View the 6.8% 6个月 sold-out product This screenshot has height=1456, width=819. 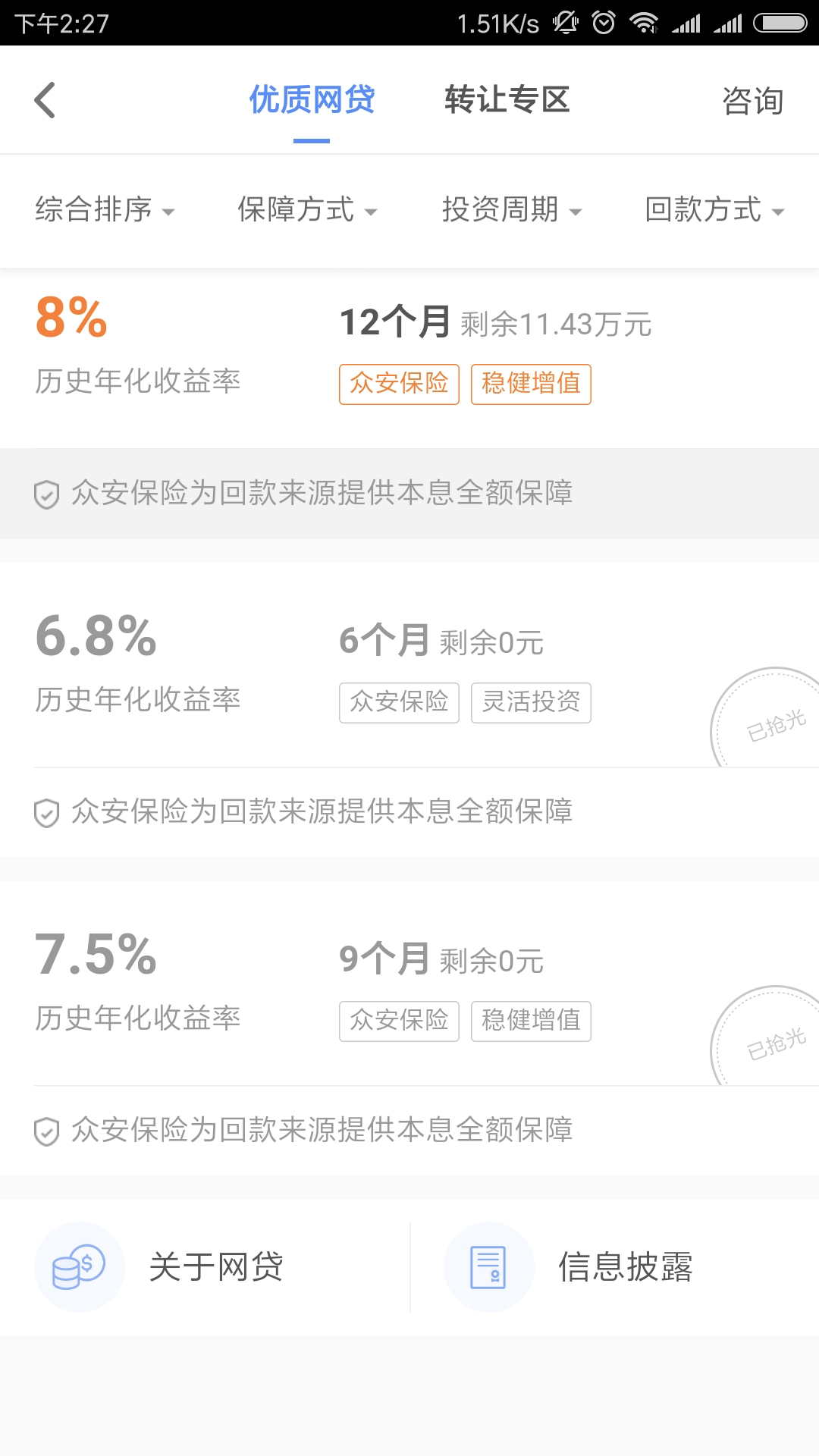coord(409,667)
